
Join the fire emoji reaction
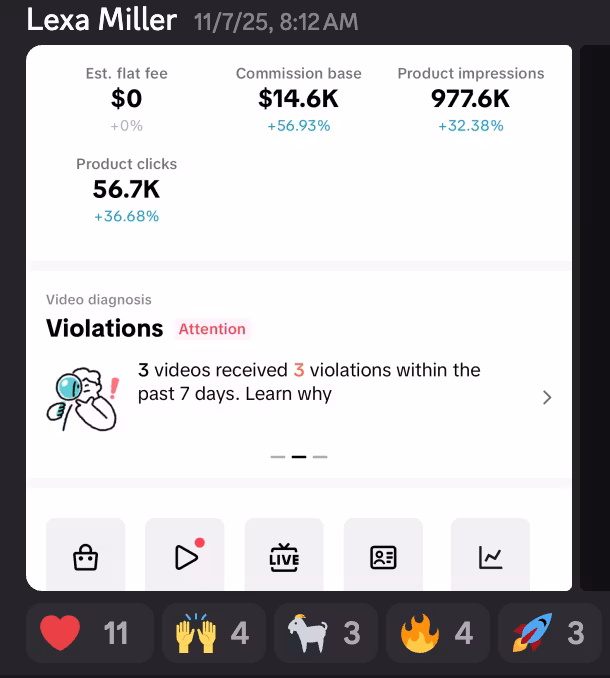click(x=436, y=633)
